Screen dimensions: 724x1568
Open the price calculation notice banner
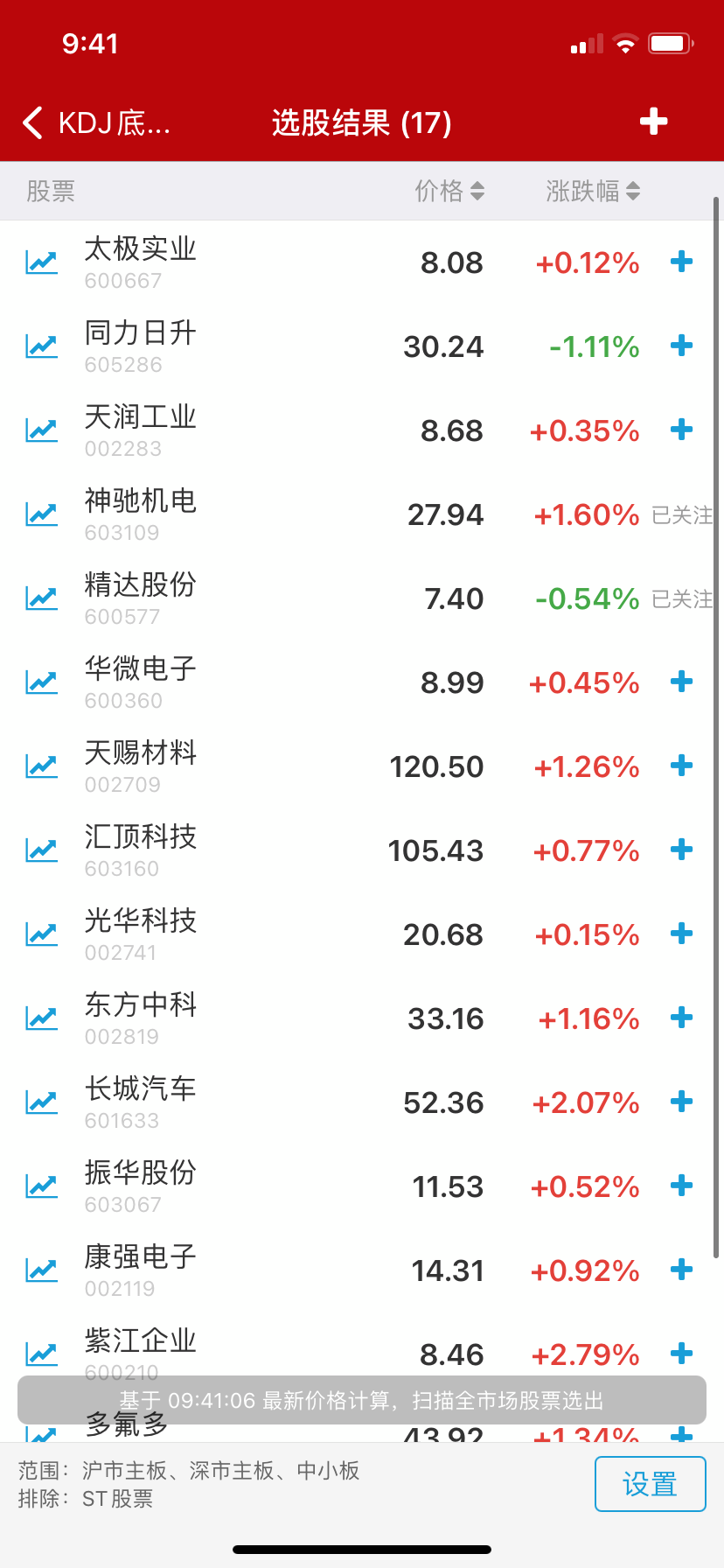[x=362, y=1399]
